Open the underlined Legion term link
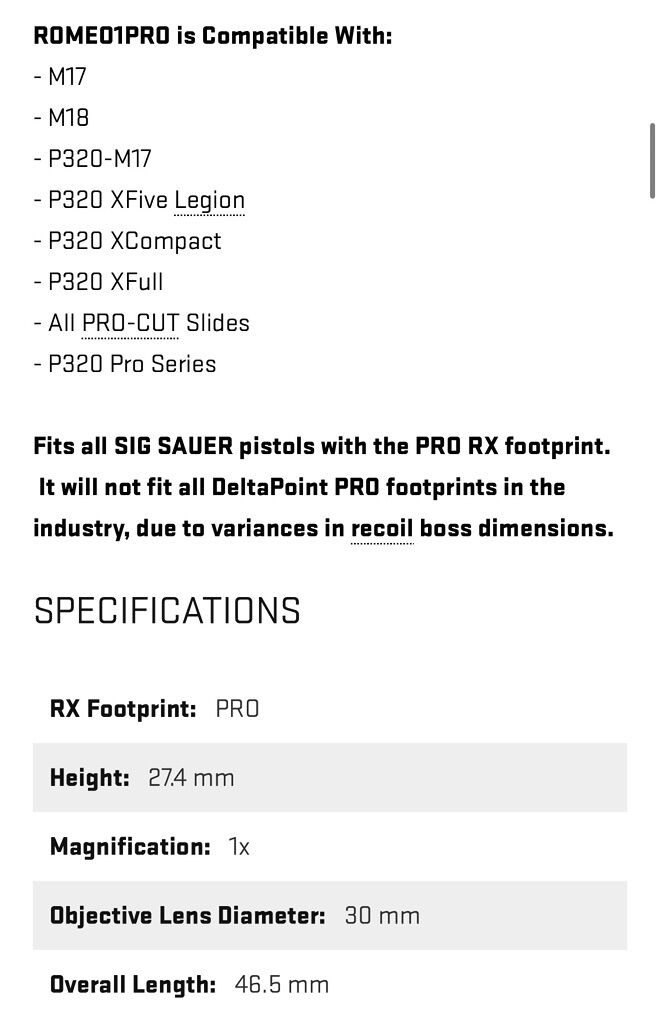This screenshot has height=1020, width=660. click(209, 200)
